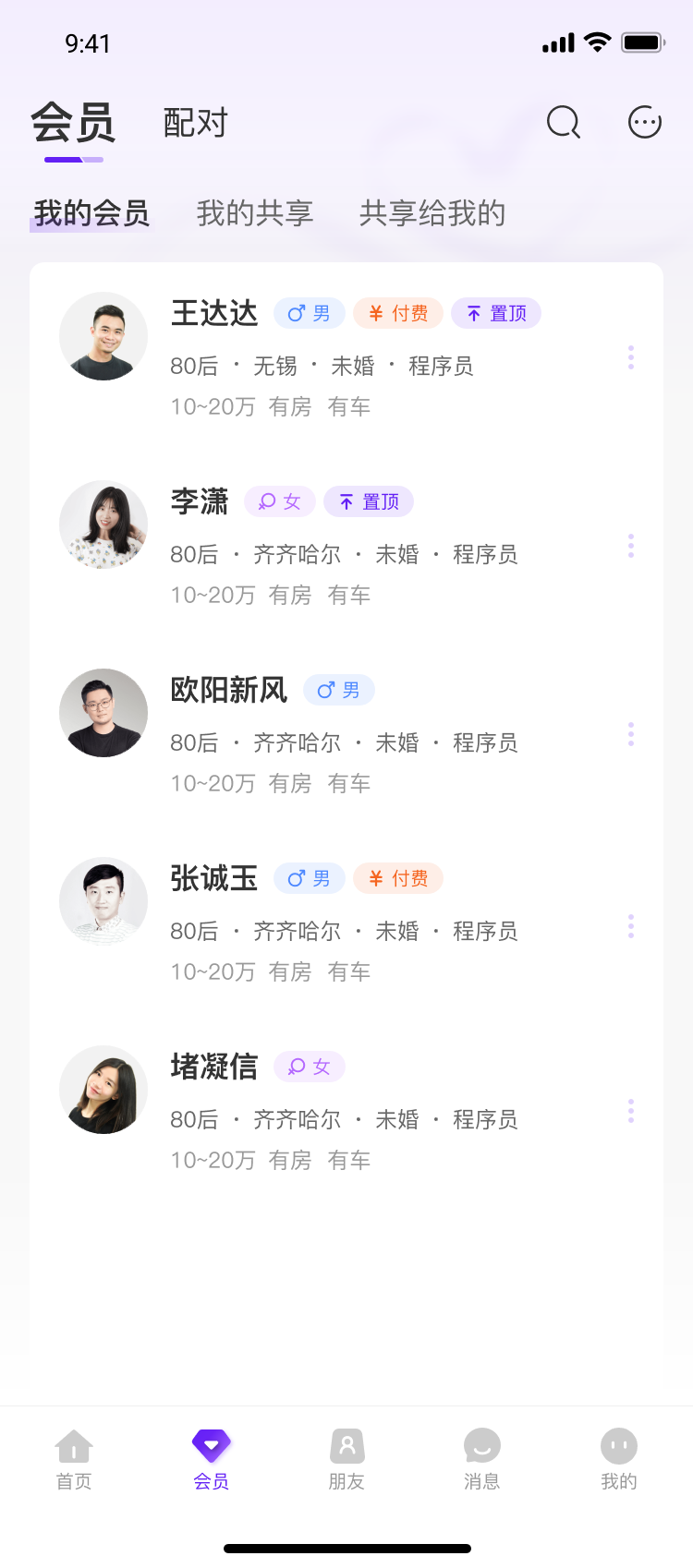Switch to the 配对 tab
693x1568 pixels.
(195, 122)
